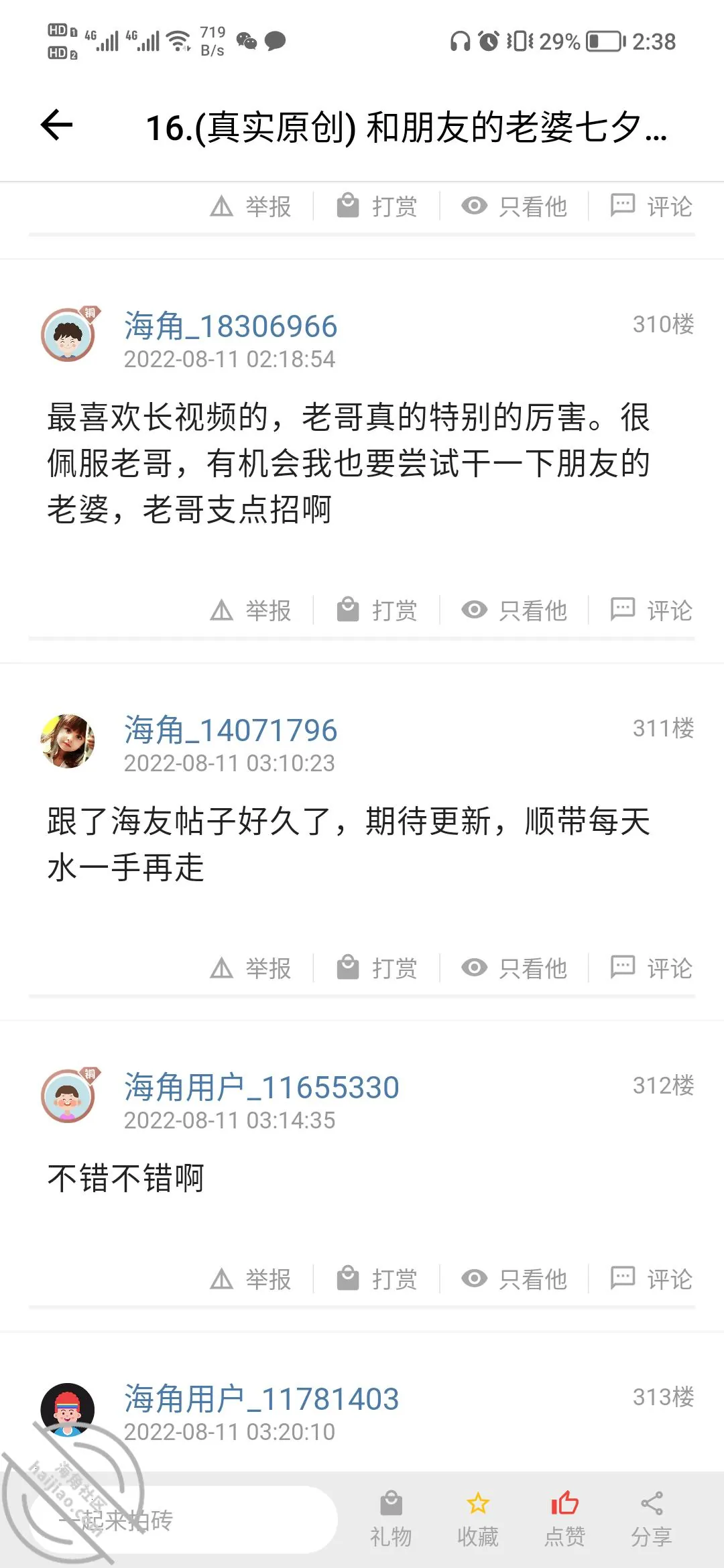The height and width of the screenshot is (1568, 724).
Task: Reply to the comment on floor 310
Action: click(x=651, y=610)
